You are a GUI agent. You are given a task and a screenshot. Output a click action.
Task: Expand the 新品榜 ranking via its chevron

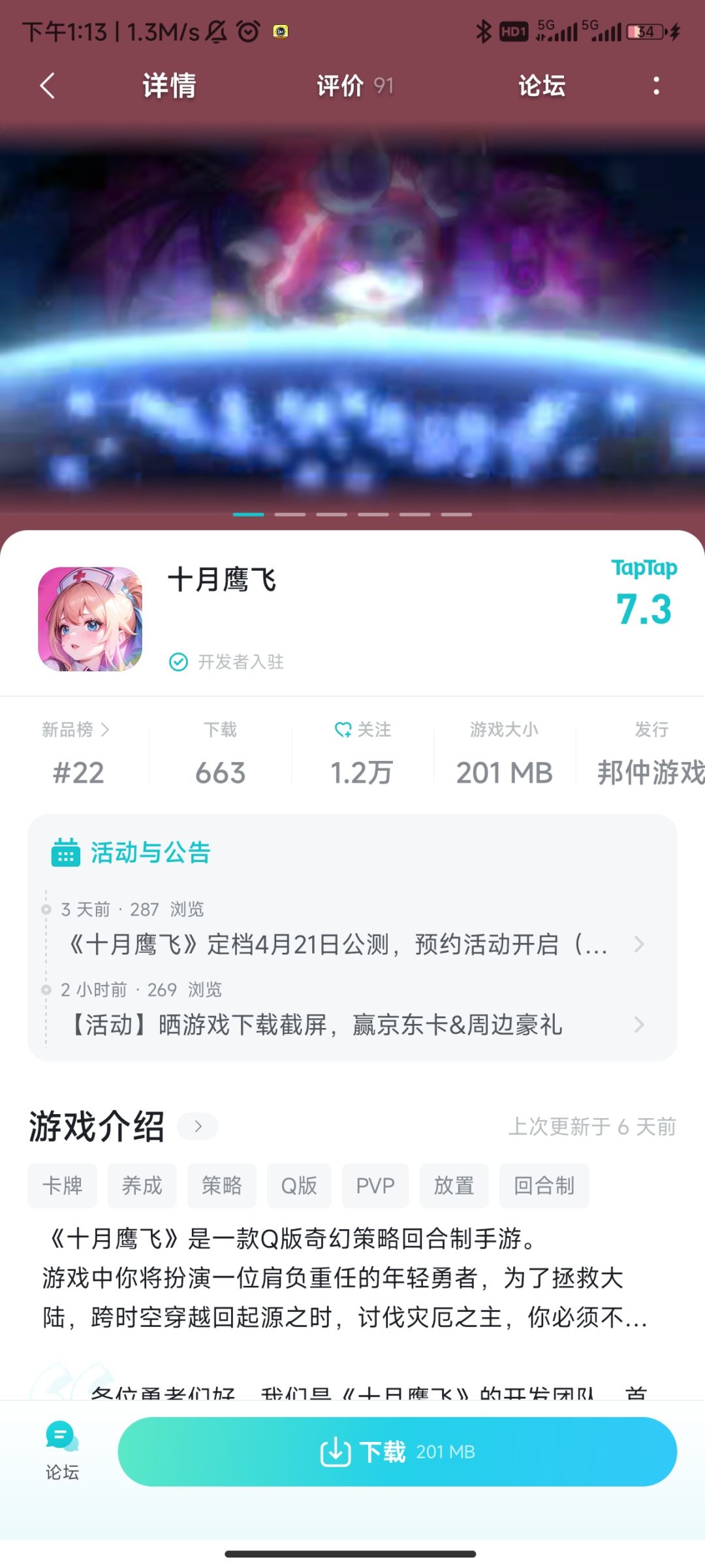106,731
